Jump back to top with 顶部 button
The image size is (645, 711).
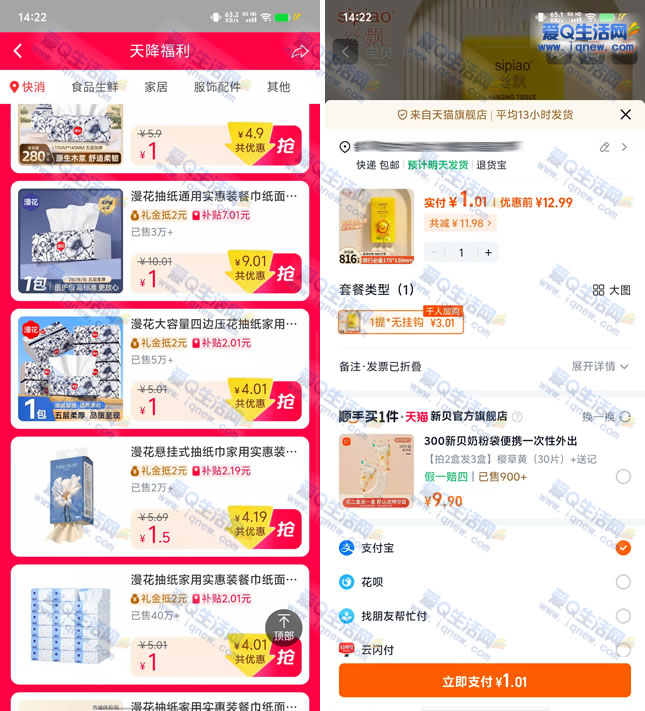click(x=284, y=627)
